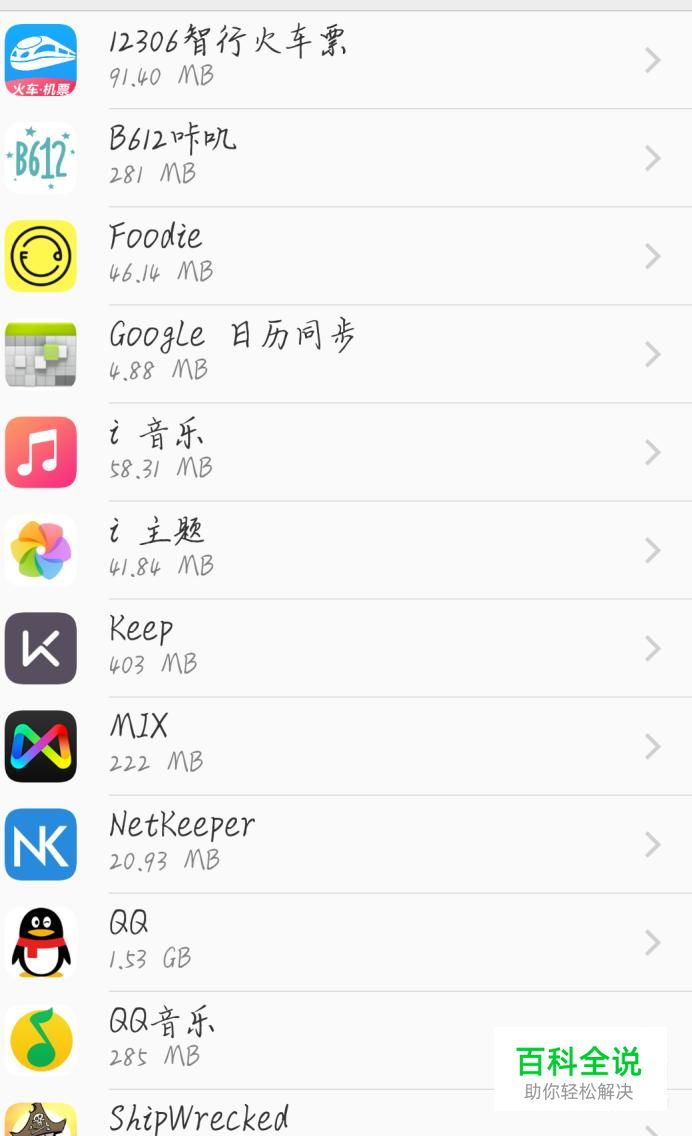View the Keep app details
This screenshot has height=1136, width=692.
click(346, 648)
